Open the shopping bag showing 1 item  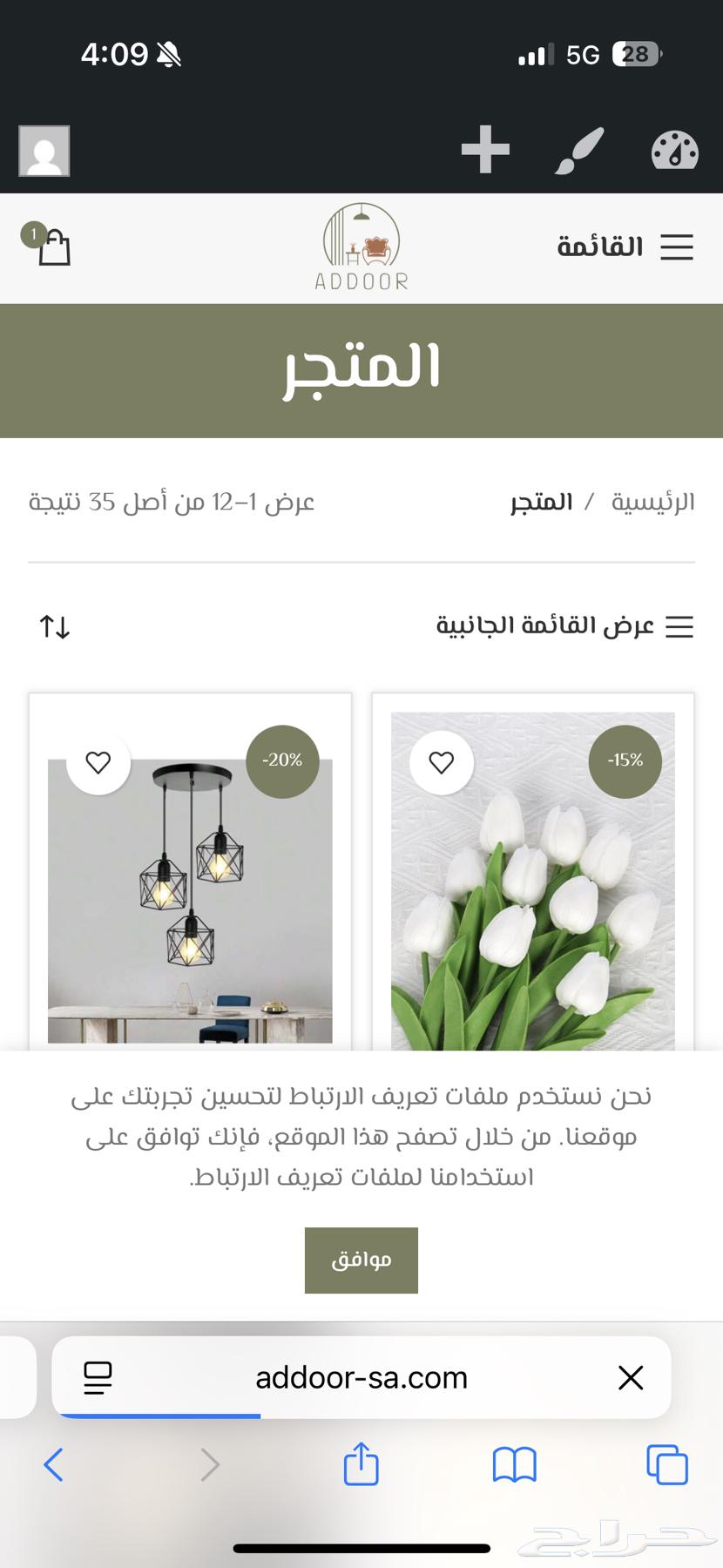coord(52,247)
